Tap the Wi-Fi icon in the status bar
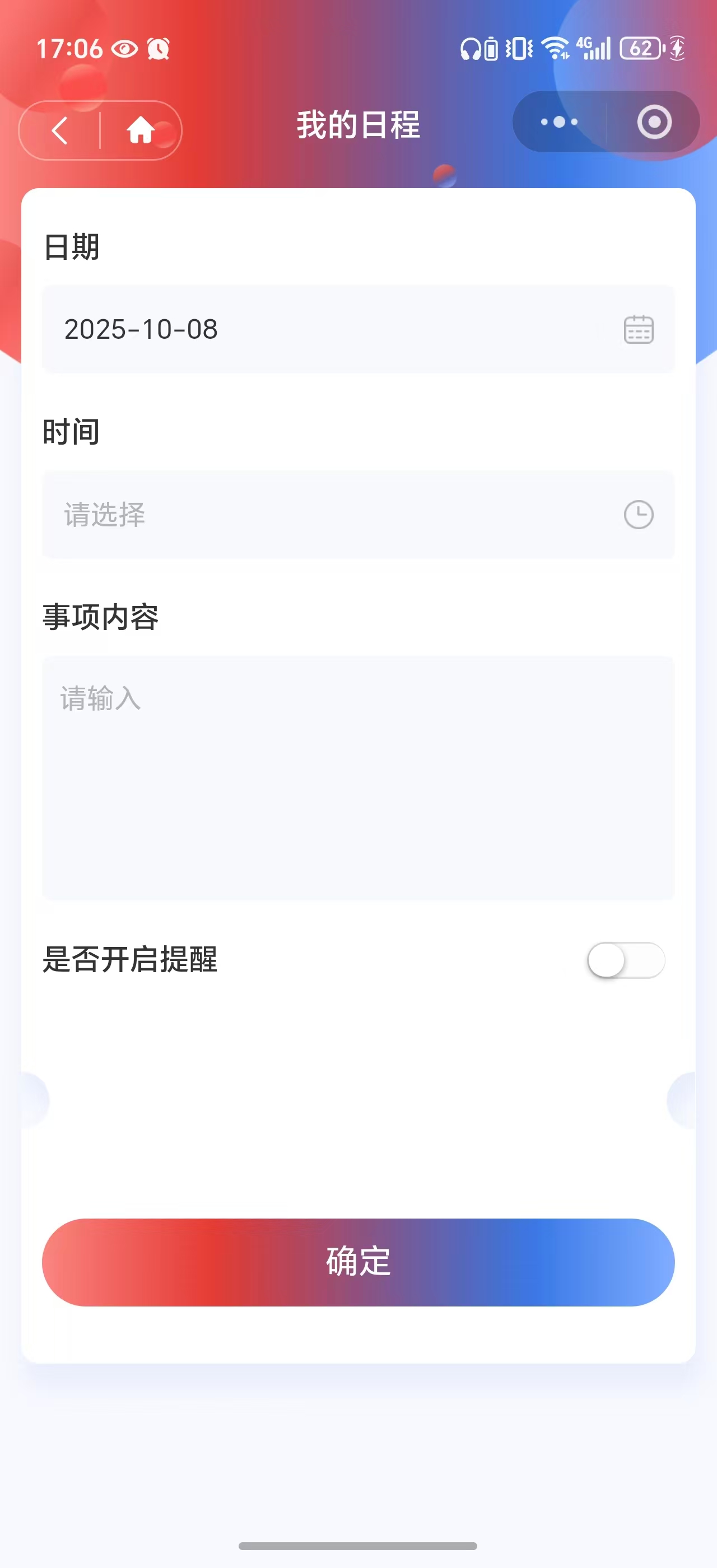Image resolution: width=717 pixels, height=1568 pixels. [555, 50]
